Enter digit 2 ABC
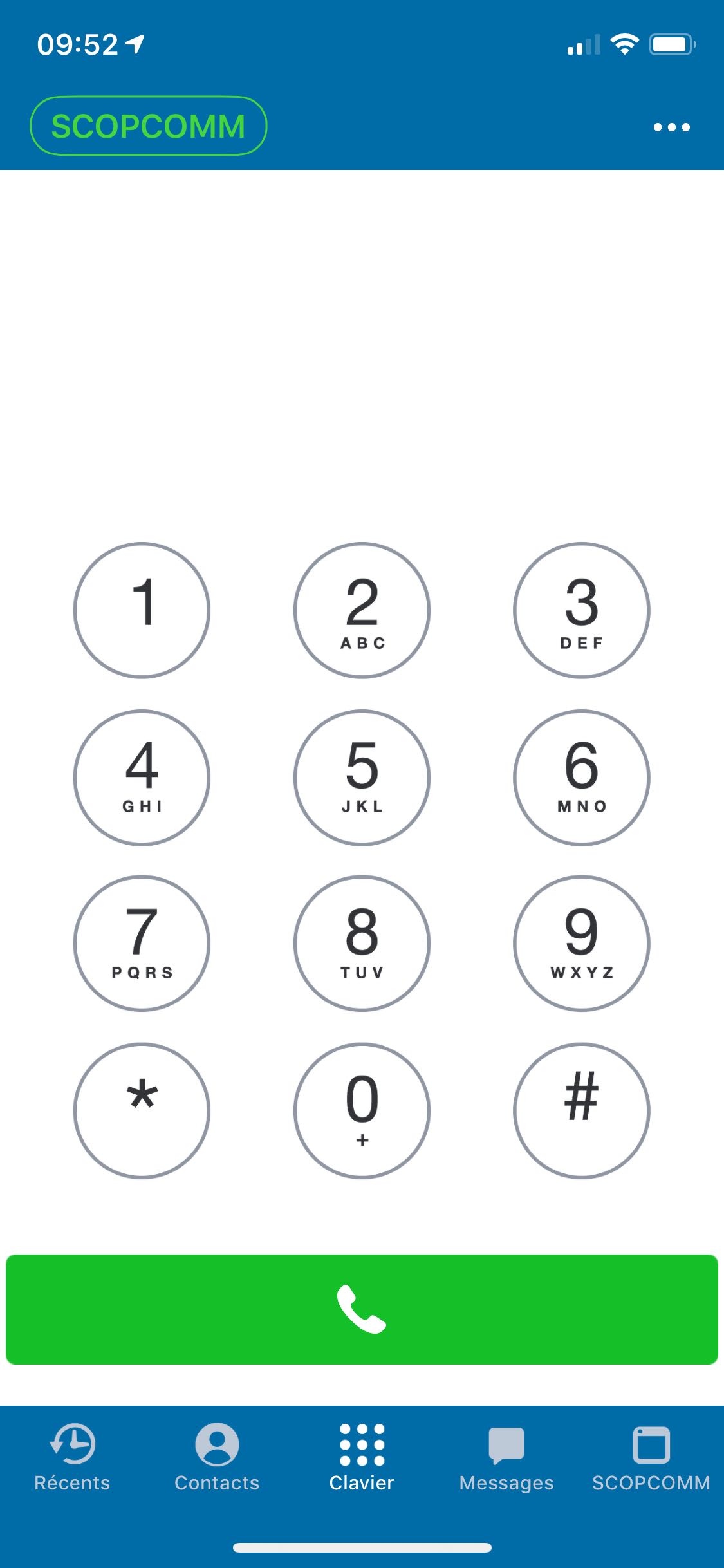This screenshot has height=1568, width=724. [x=362, y=610]
